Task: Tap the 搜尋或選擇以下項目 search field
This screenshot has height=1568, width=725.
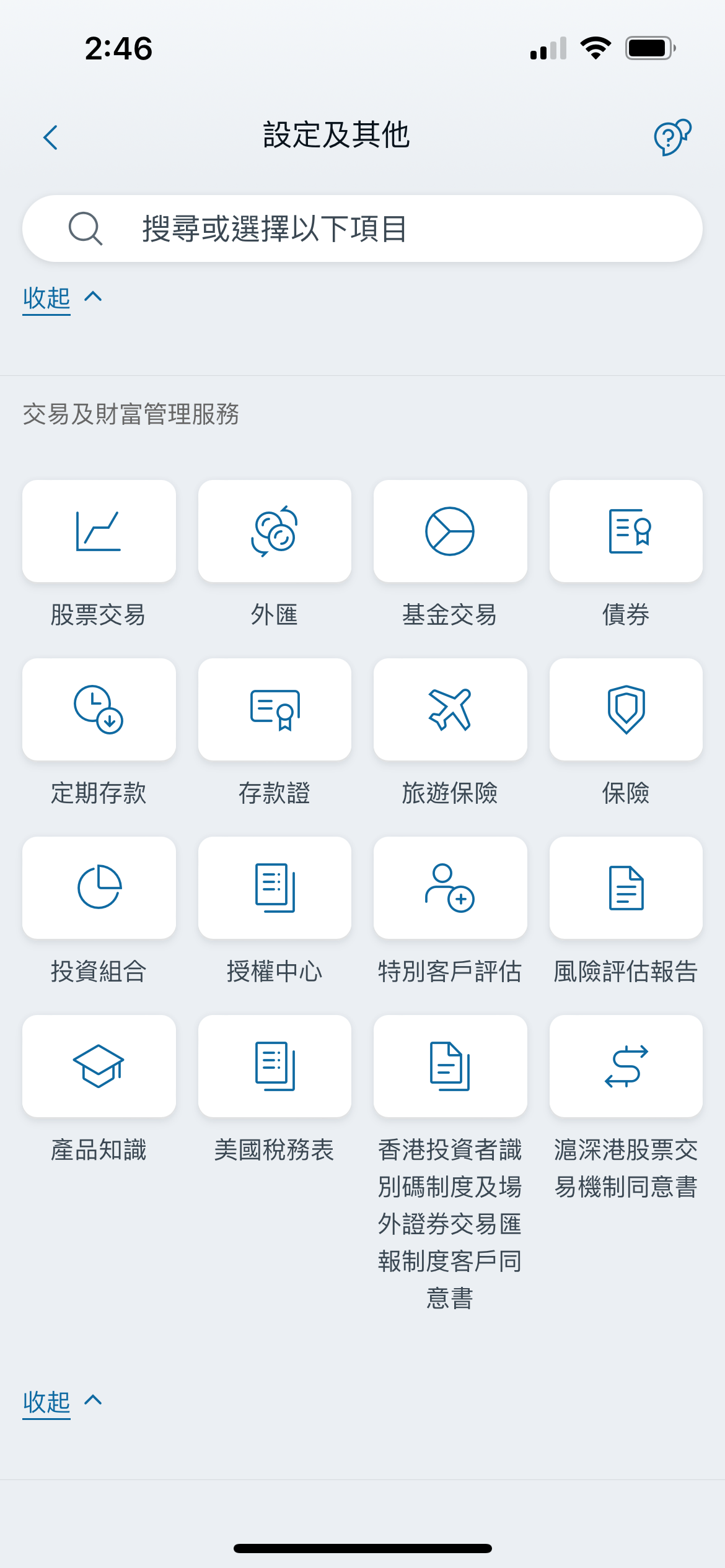Action: coord(362,229)
